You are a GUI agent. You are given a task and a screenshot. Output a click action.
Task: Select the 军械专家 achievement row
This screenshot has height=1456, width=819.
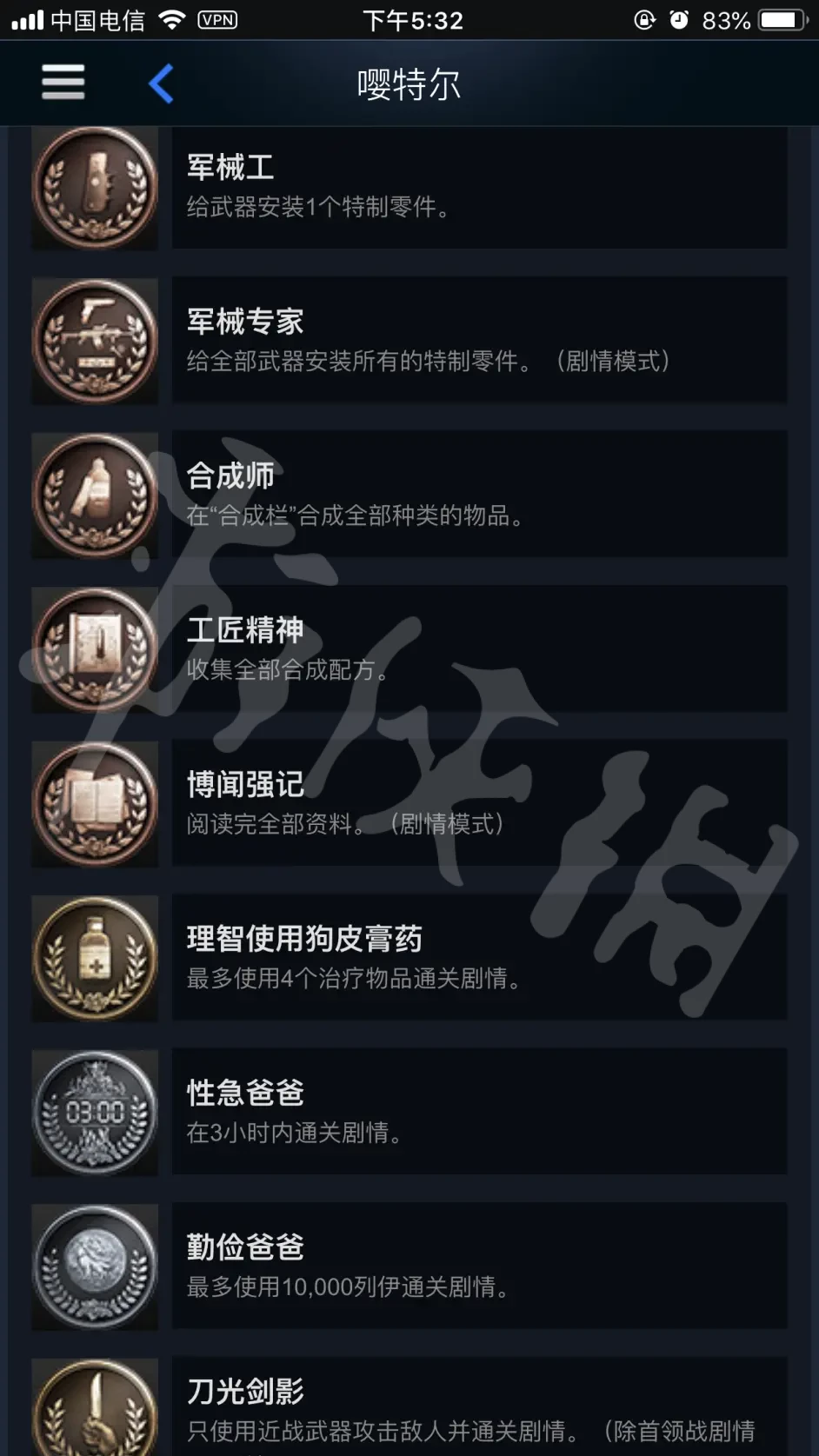478,340
